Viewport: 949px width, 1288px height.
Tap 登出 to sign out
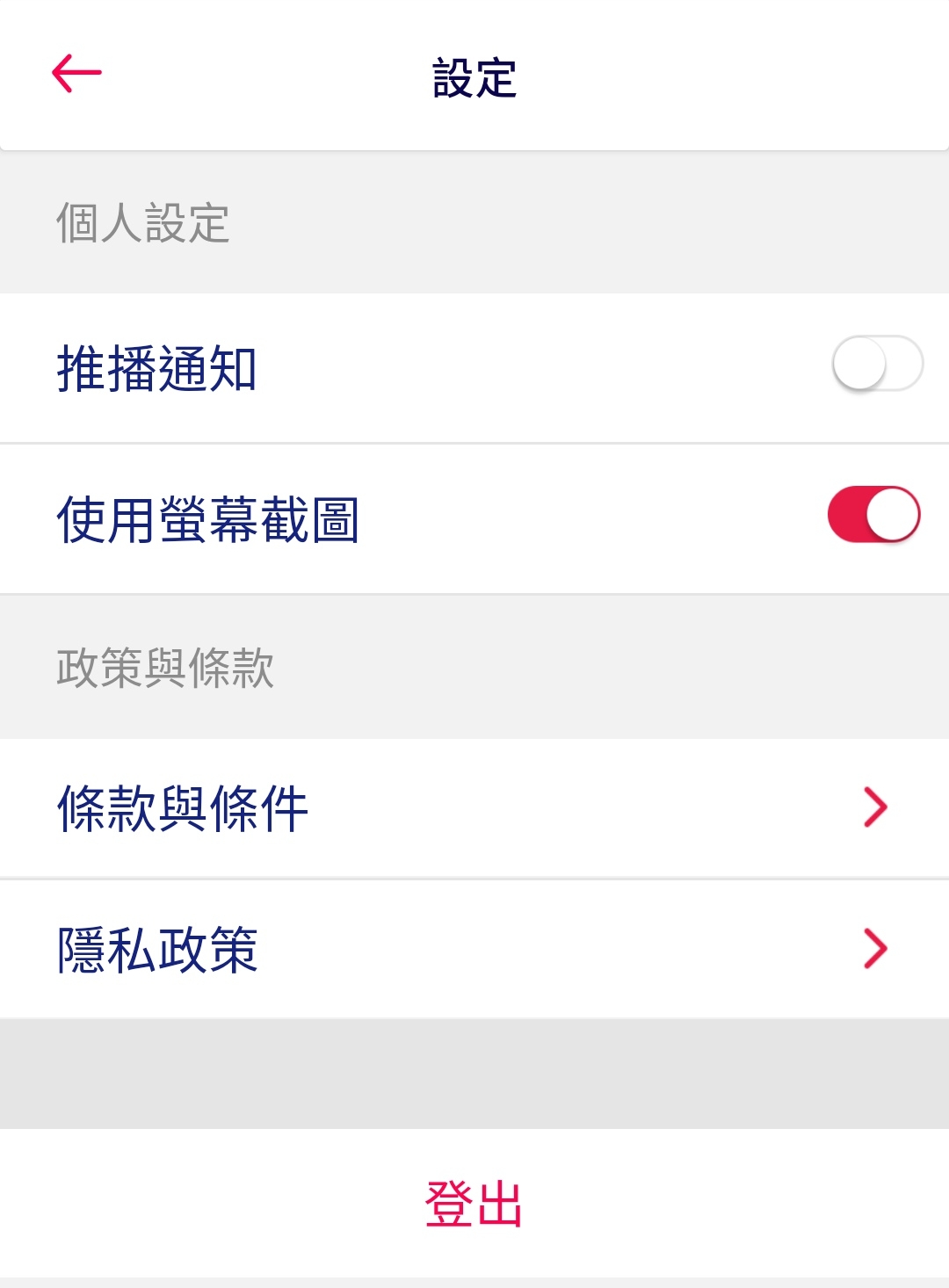[x=474, y=1203]
